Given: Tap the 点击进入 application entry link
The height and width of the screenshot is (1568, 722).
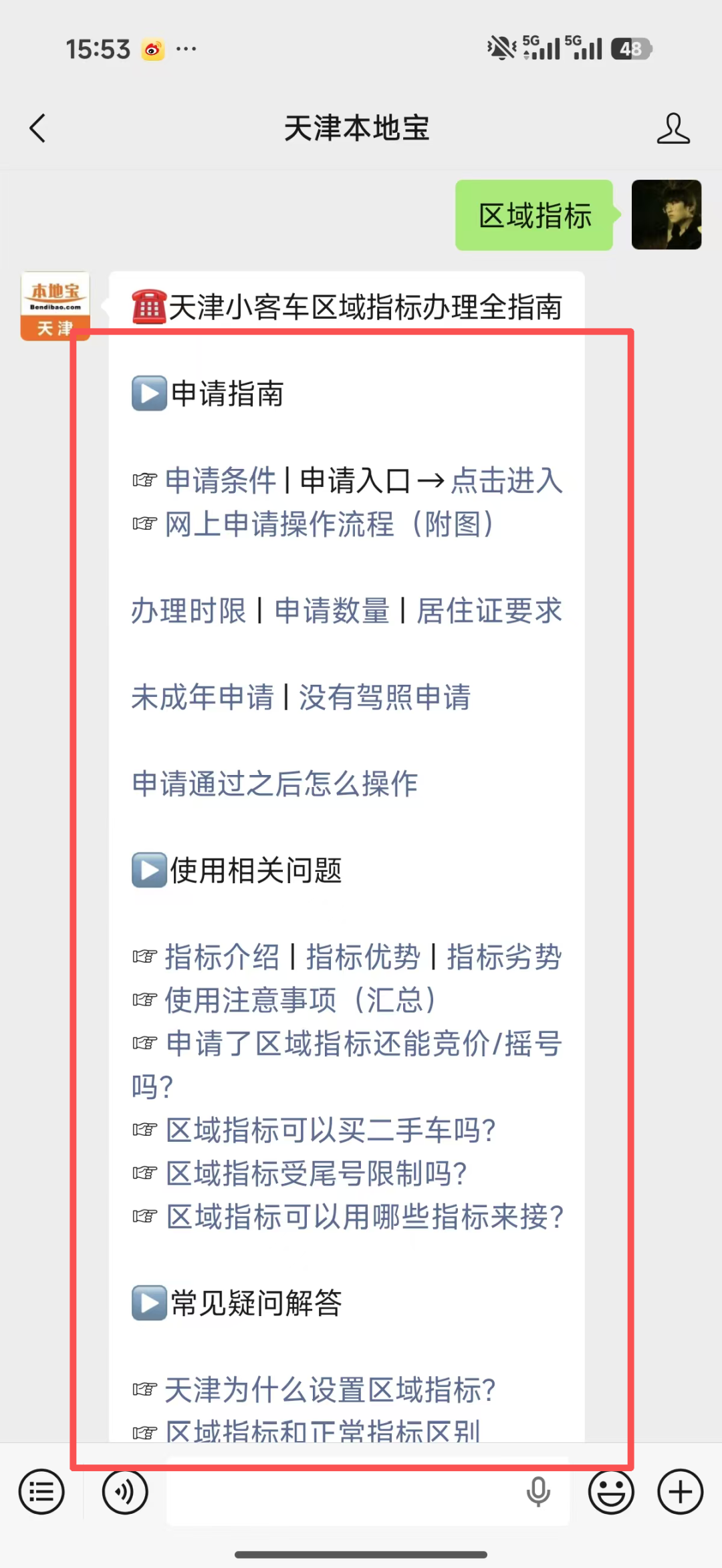Looking at the screenshot, I should [507, 480].
